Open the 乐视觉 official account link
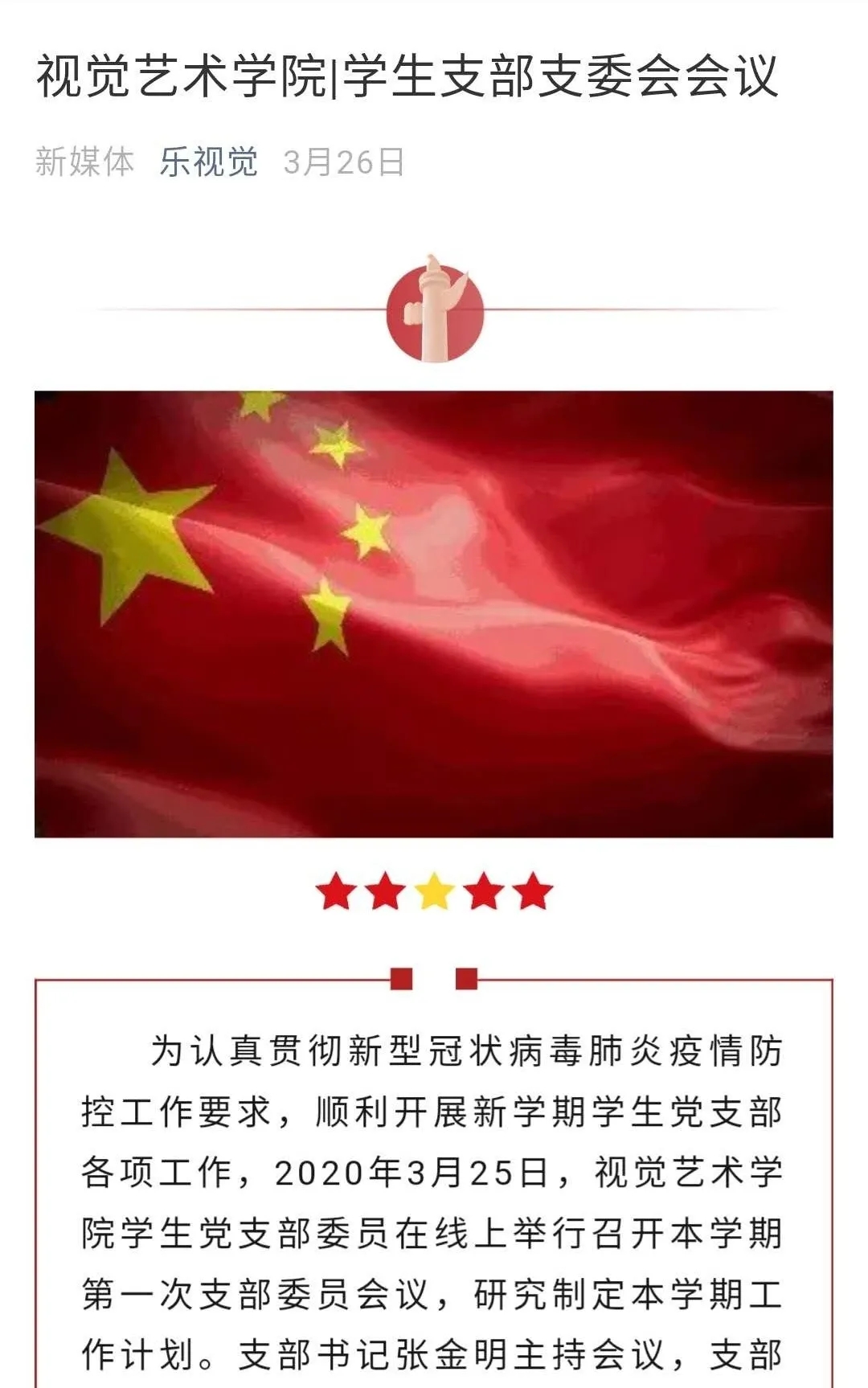 pos(208,162)
